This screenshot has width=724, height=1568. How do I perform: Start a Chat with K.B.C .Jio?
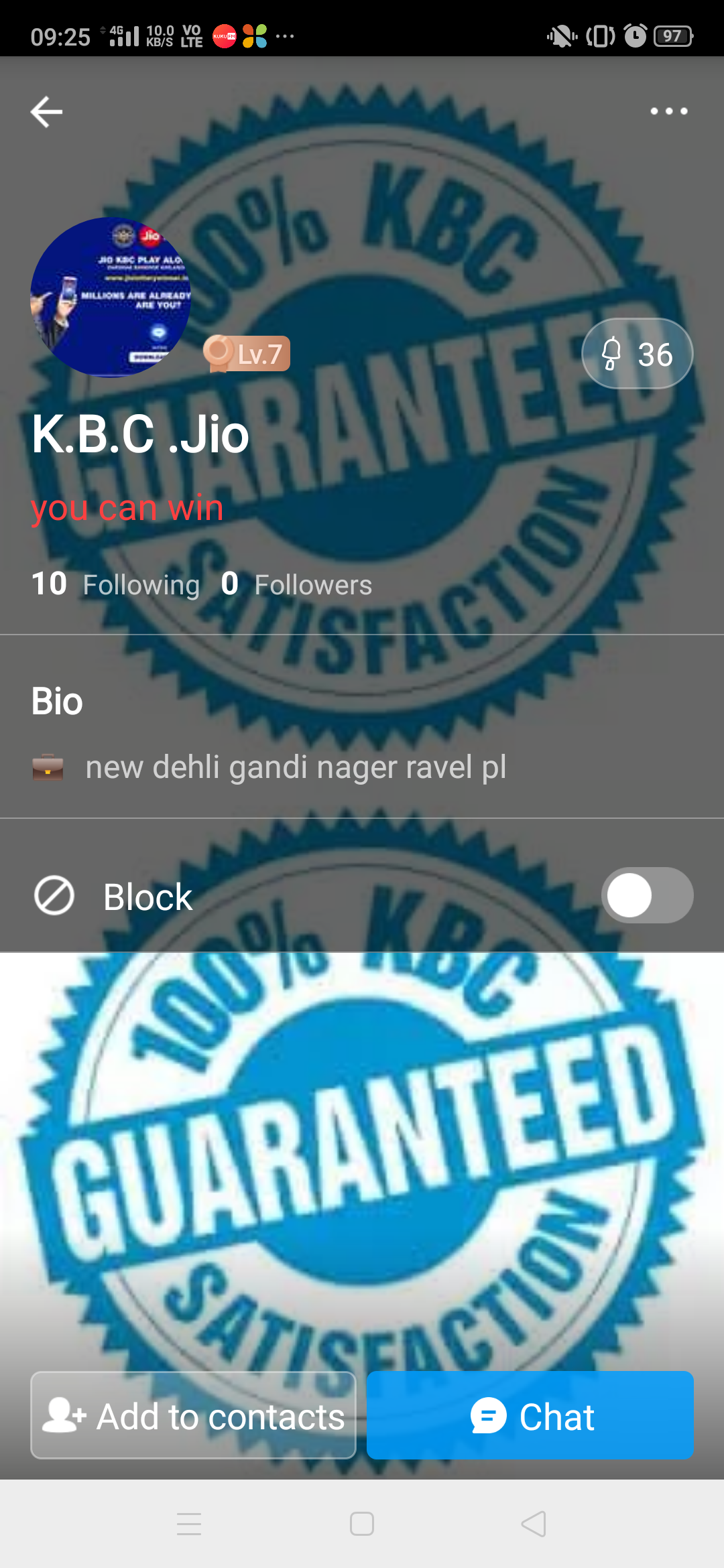[x=530, y=1415]
